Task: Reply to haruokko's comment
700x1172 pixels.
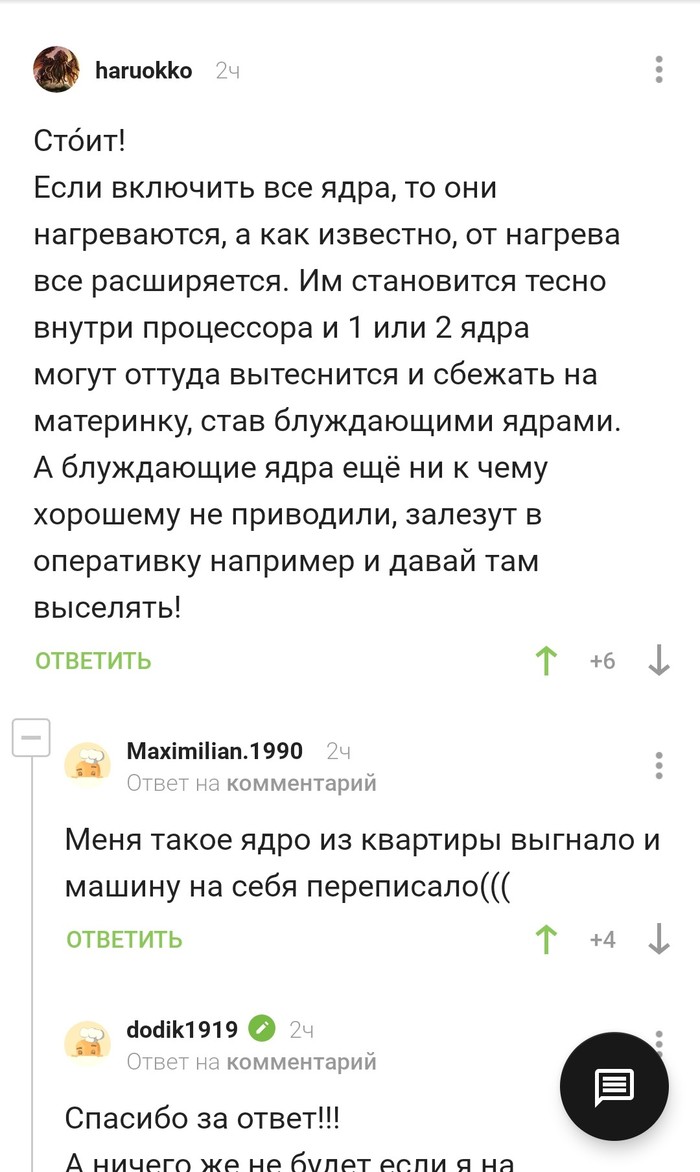Action: (x=93, y=661)
